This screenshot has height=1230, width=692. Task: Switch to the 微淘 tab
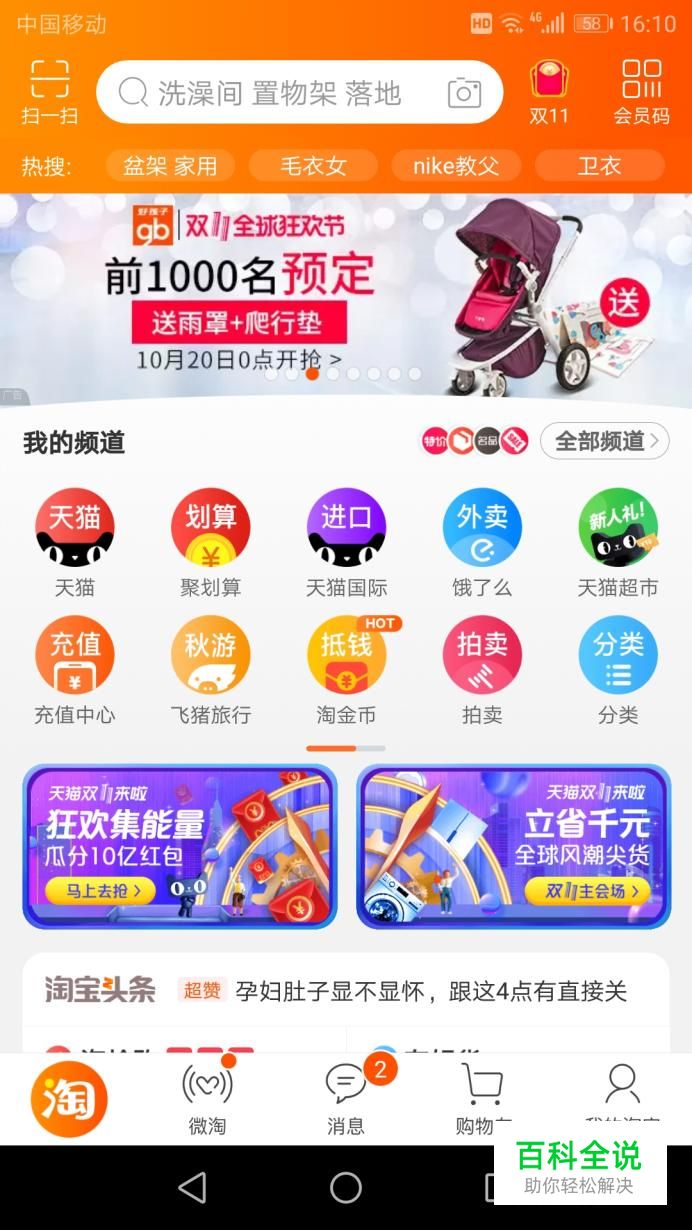point(207,1098)
